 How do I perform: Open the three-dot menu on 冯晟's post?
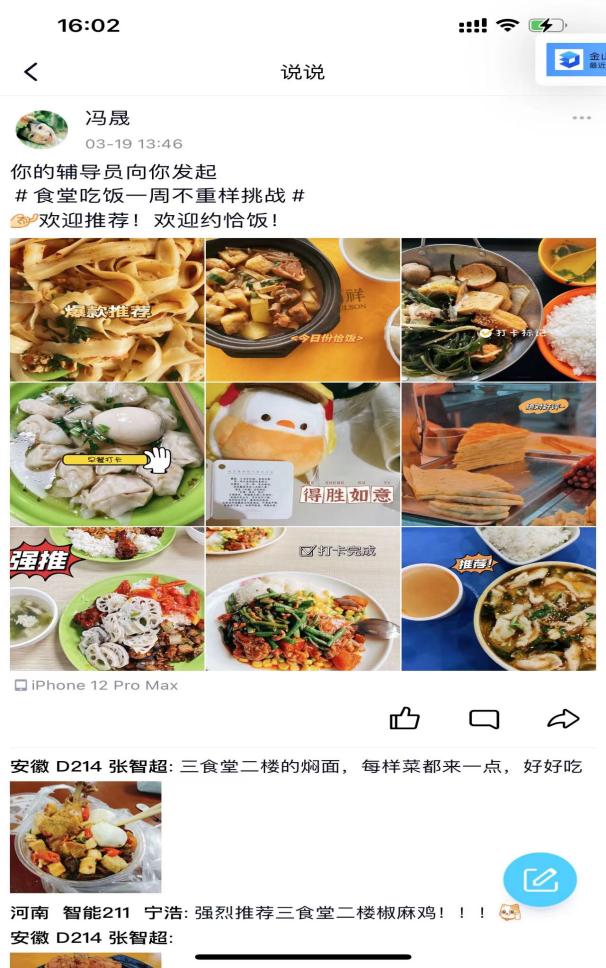point(581,118)
